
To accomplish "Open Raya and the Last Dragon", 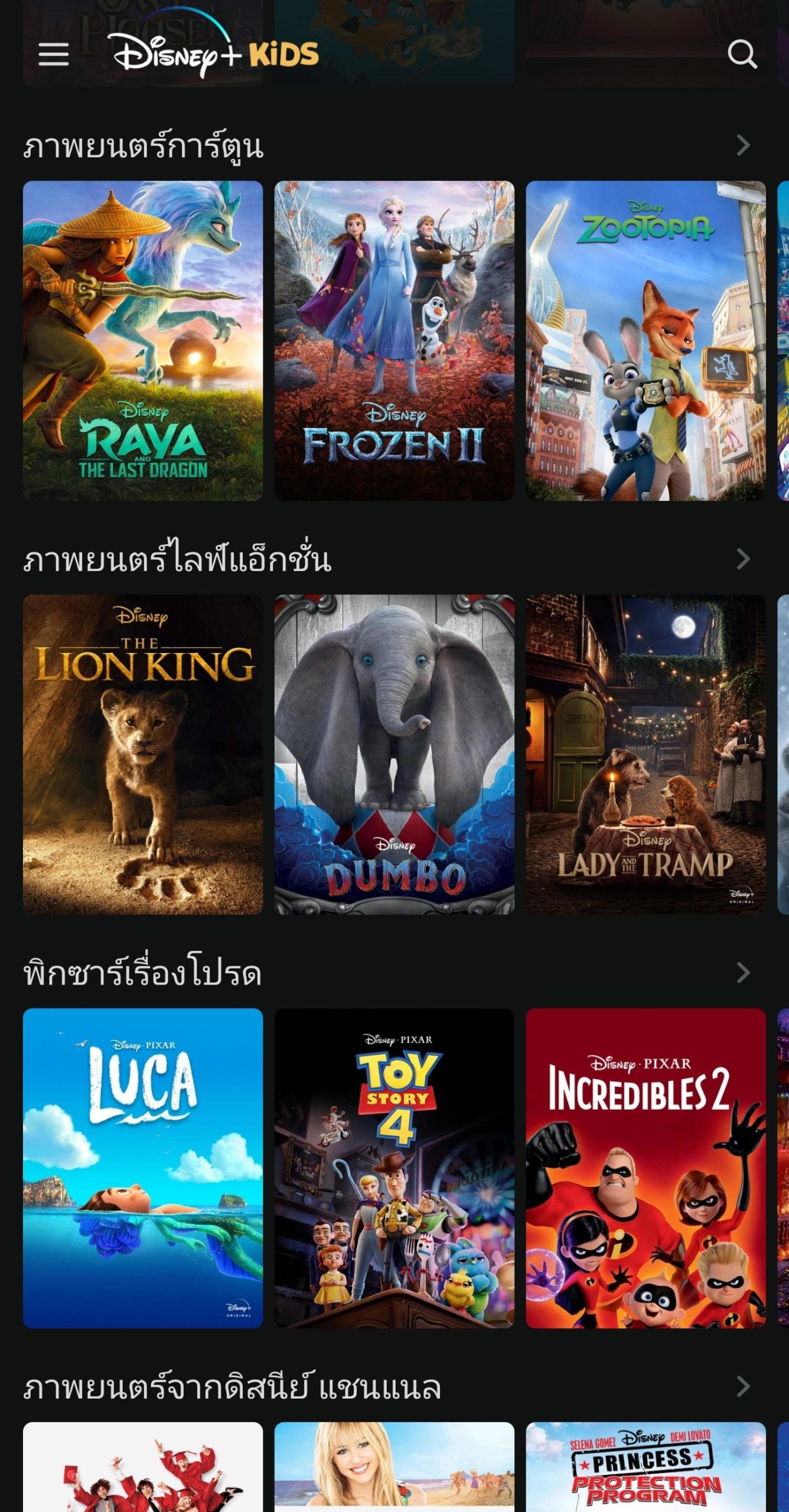I will click(x=143, y=341).
